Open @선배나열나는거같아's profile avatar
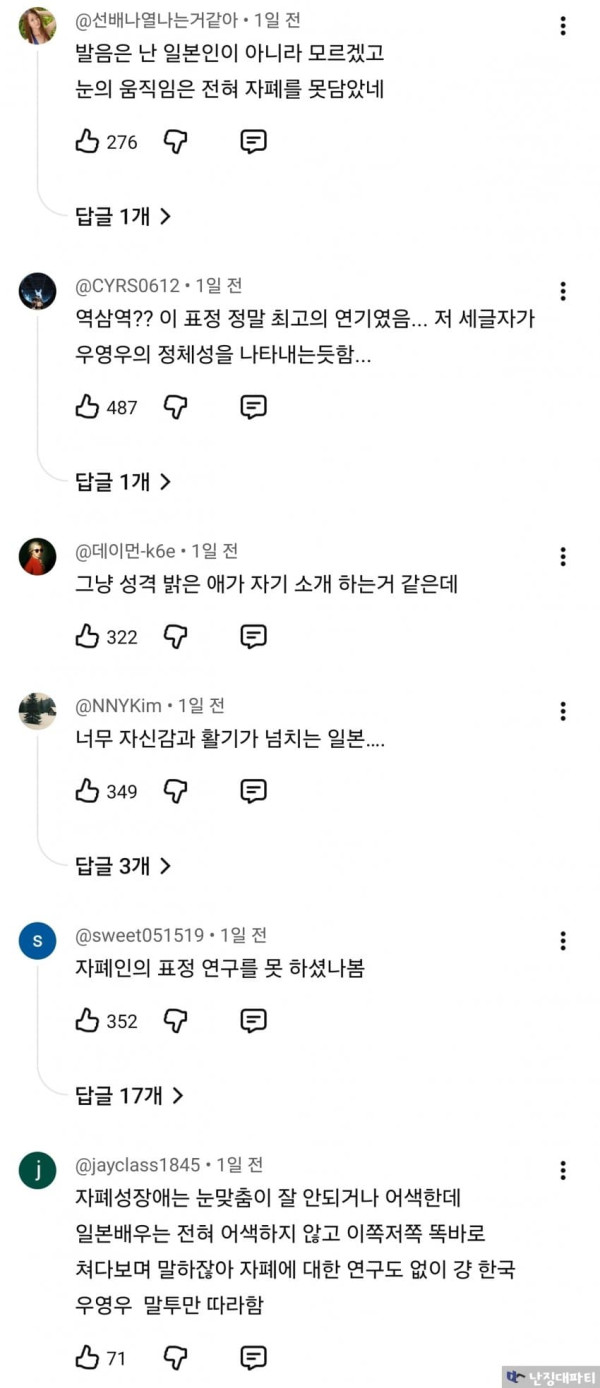This screenshot has height=1388, width=600. tap(37, 26)
